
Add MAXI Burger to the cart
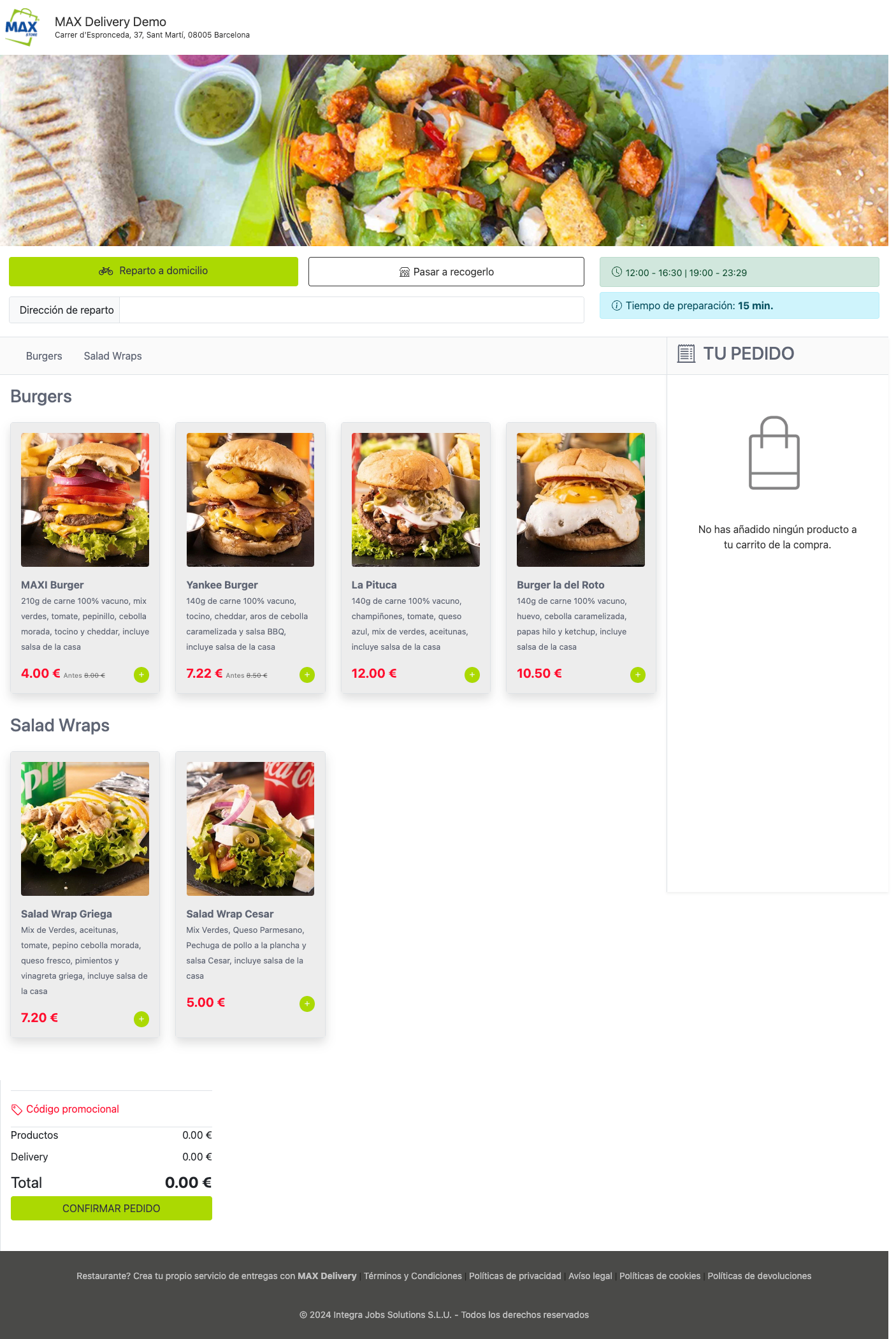coord(141,675)
